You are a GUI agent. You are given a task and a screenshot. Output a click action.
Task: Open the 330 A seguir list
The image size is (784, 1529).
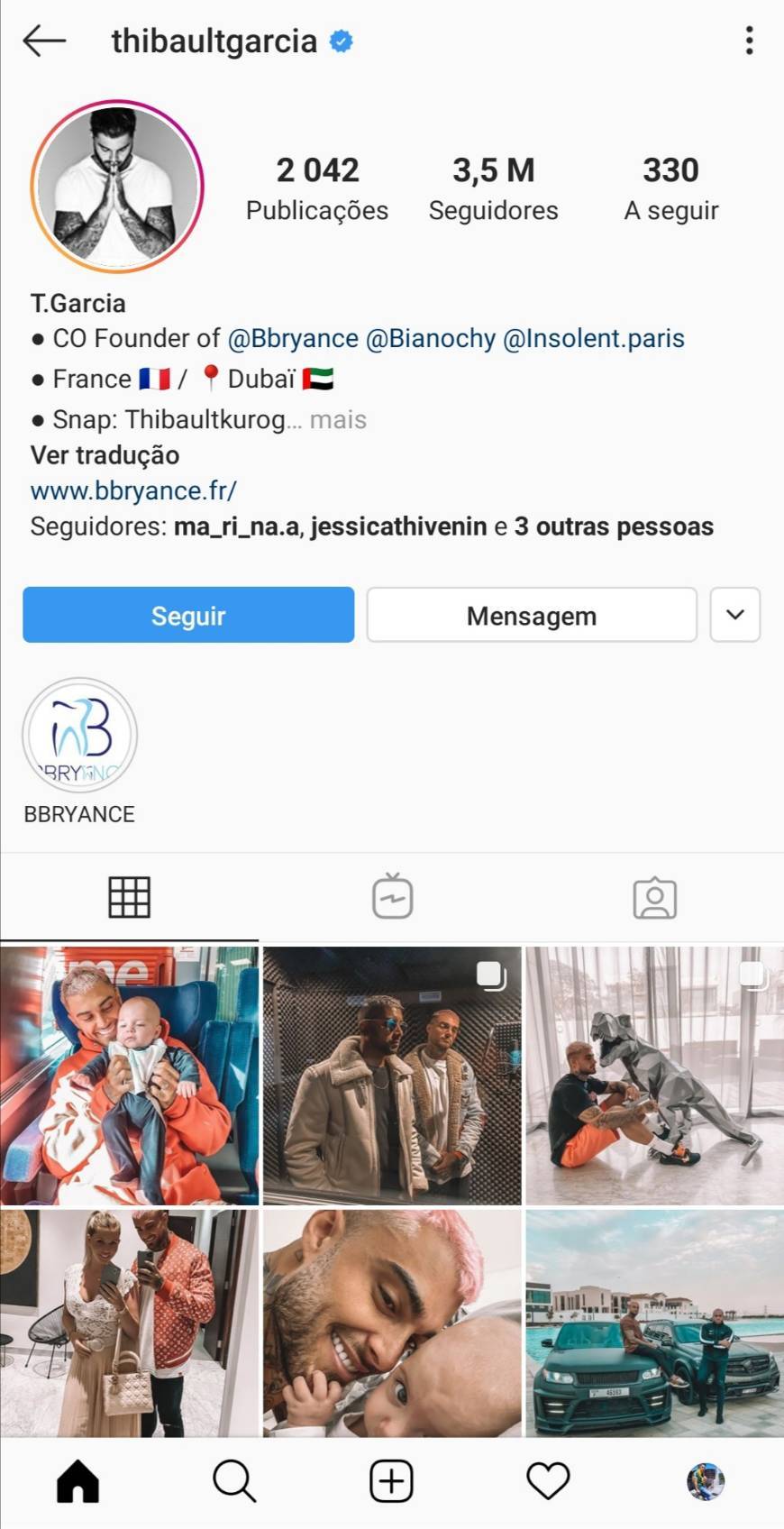pos(670,188)
